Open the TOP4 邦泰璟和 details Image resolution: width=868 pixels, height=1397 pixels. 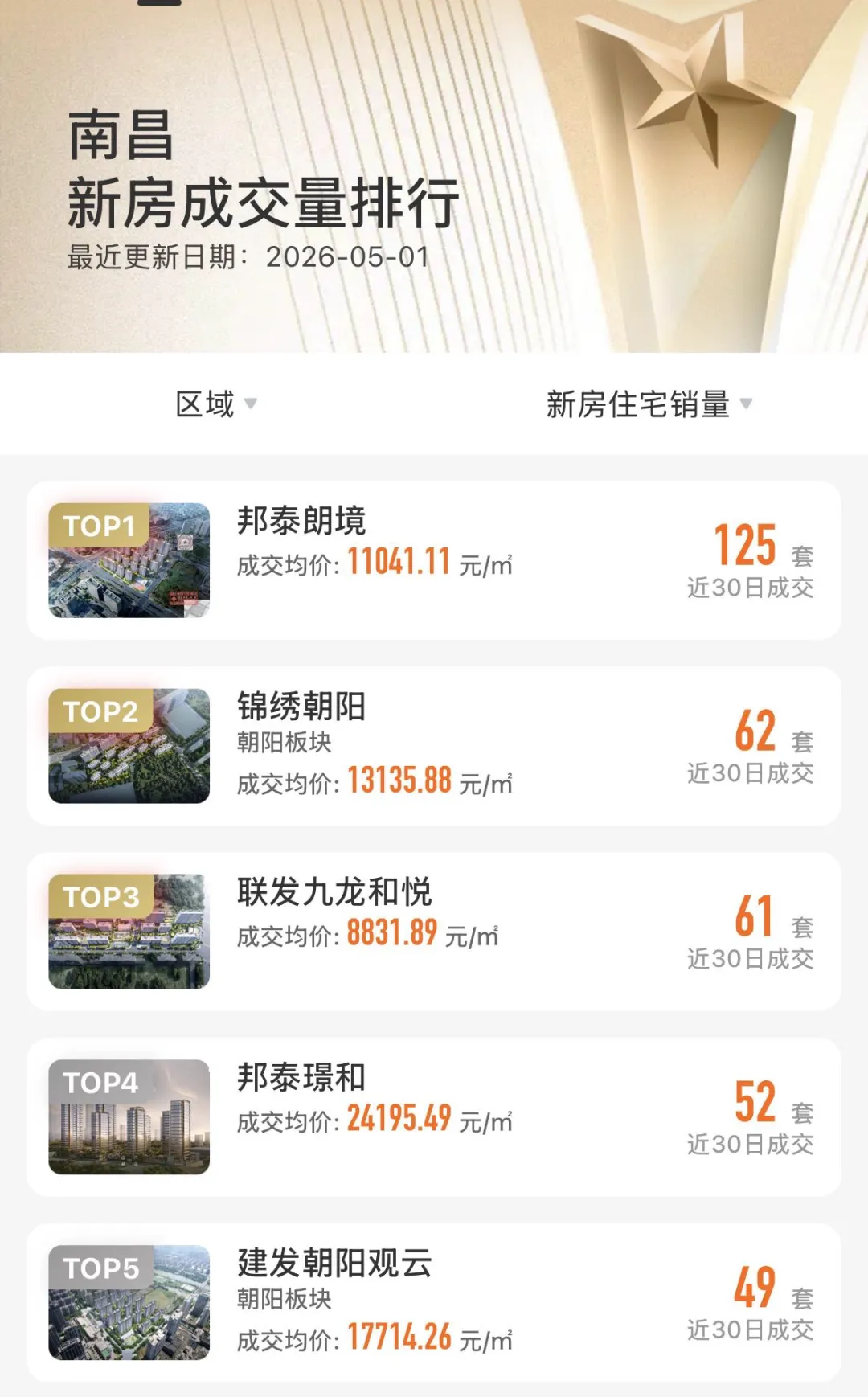point(434,1117)
